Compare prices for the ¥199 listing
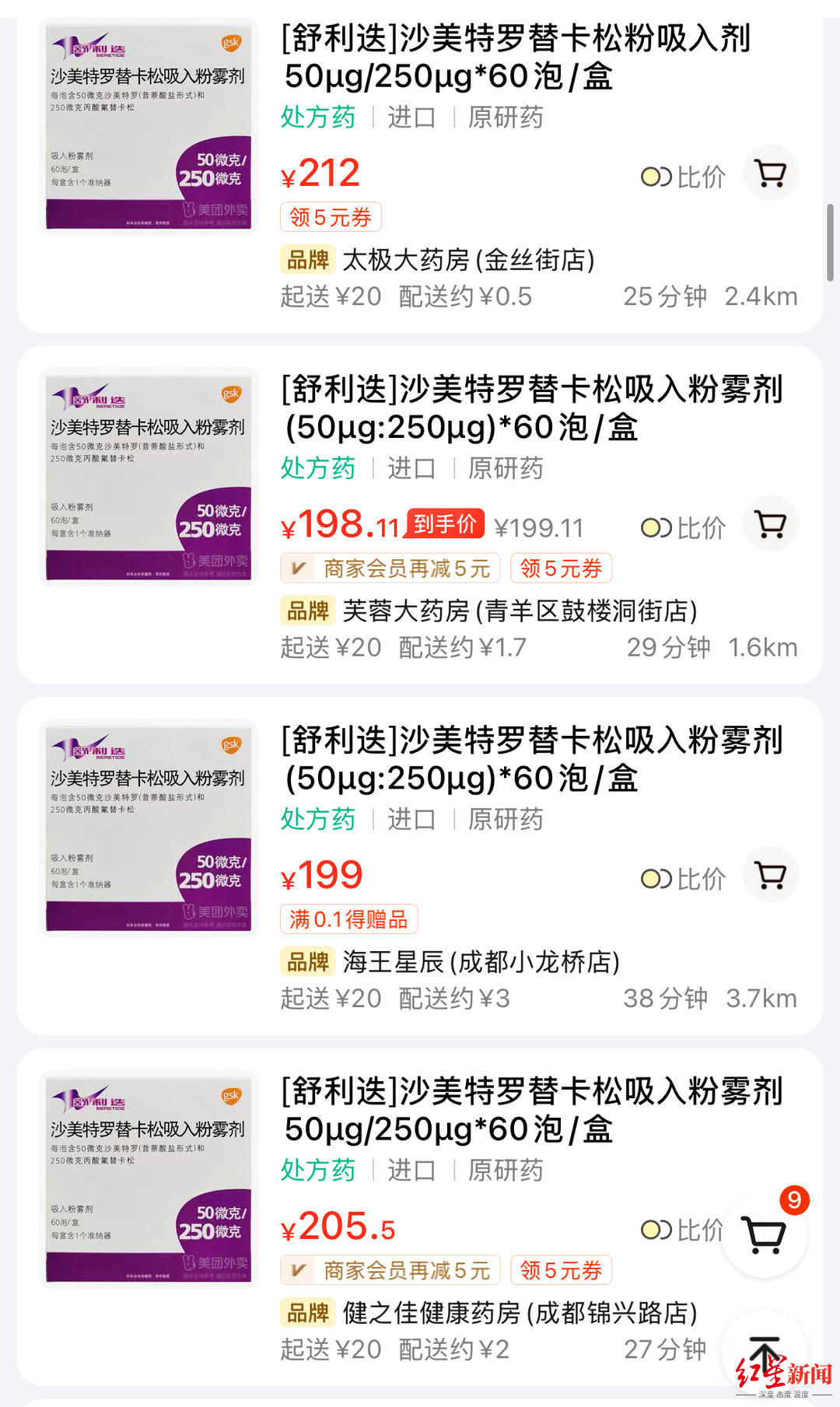 point(683,879)
